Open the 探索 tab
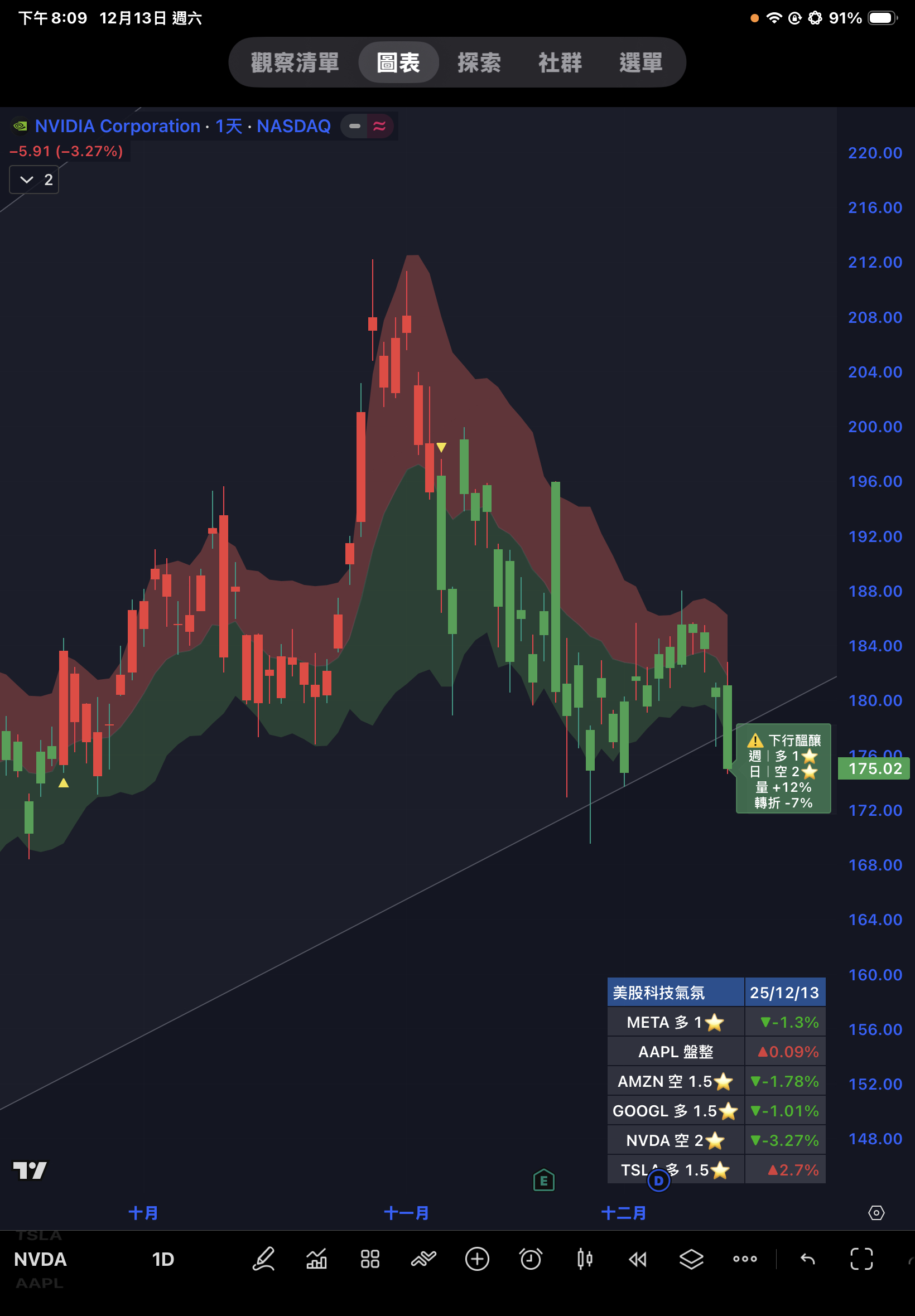 (x=479, y=62)
